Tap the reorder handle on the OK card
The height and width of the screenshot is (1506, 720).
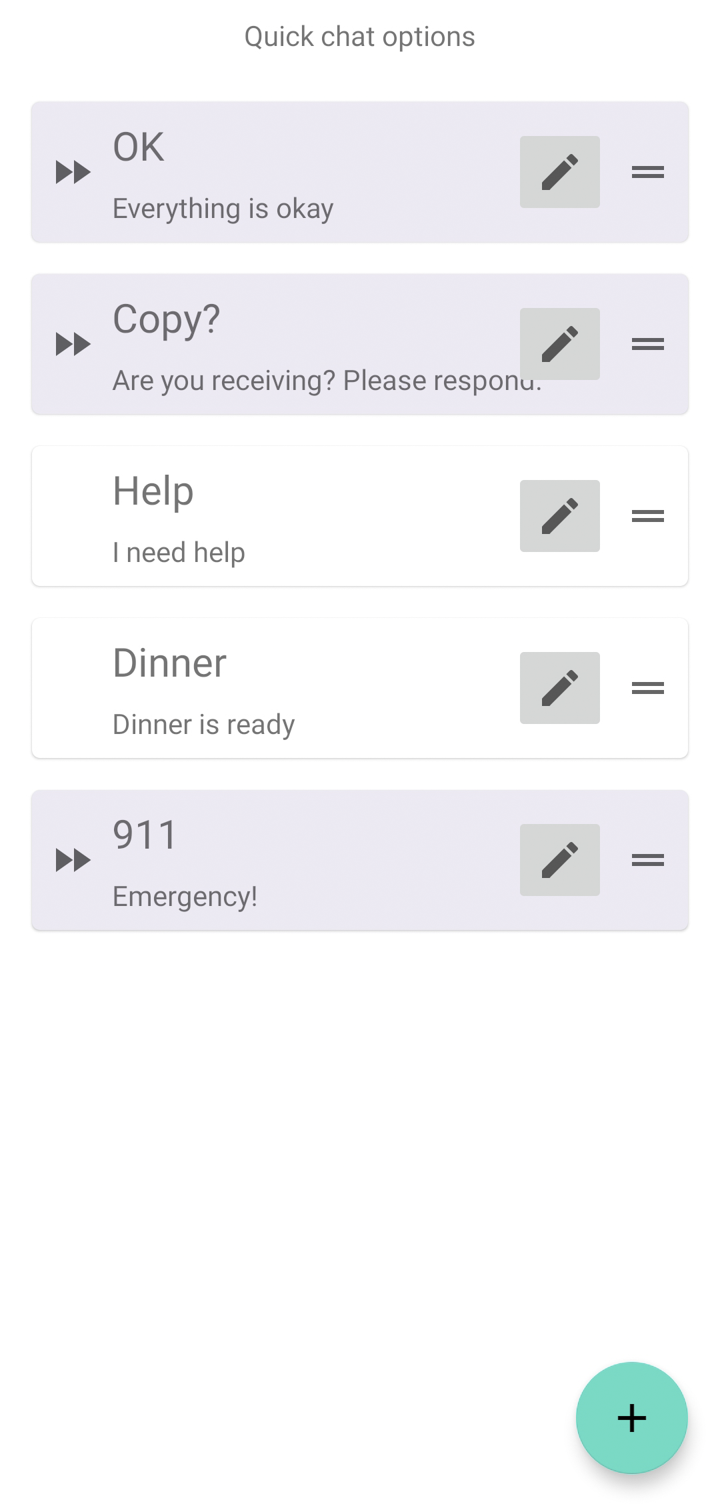648,172
